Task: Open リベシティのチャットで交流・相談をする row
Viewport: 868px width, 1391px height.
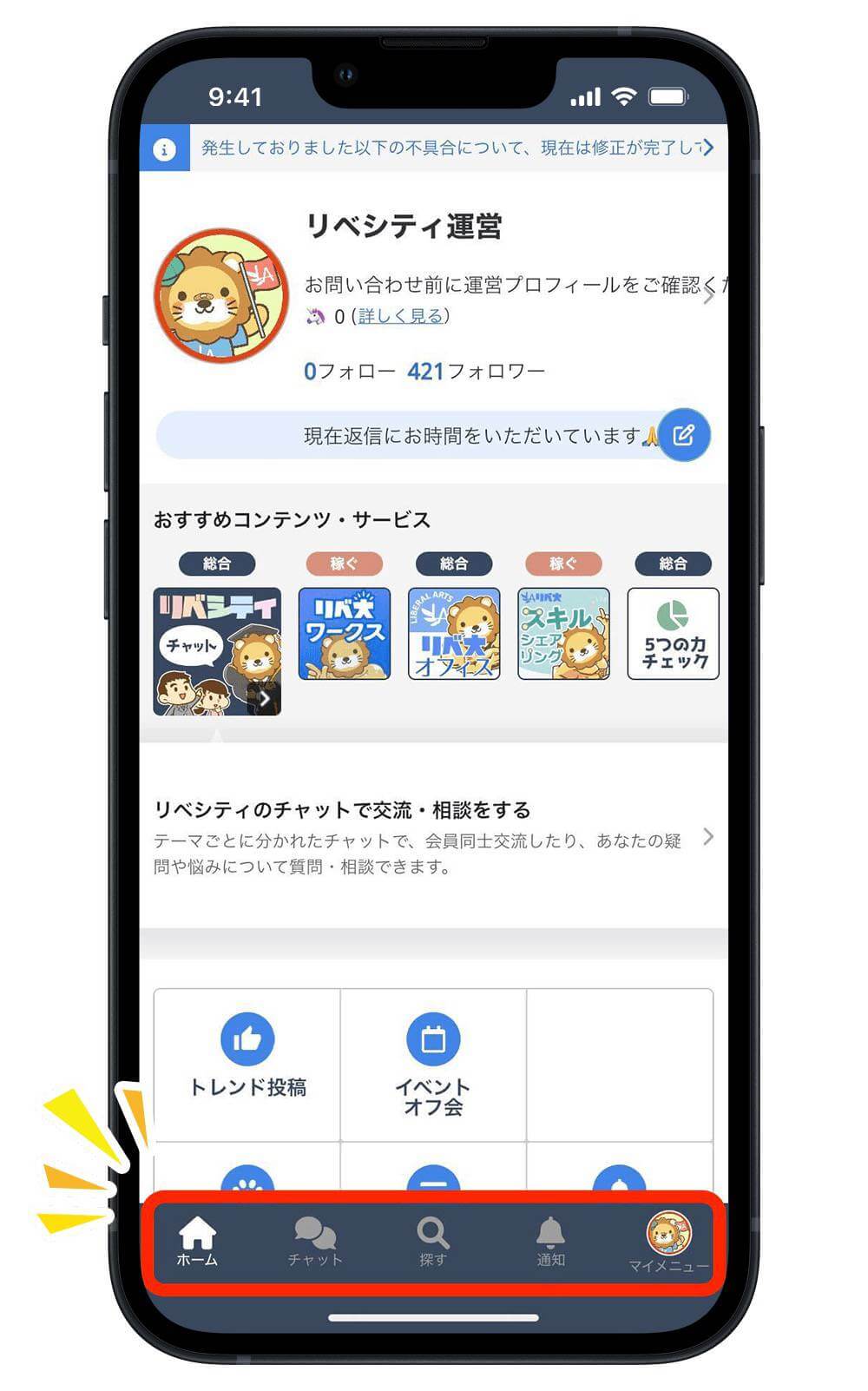Action: pyautogui.click(x=432, y=837)
